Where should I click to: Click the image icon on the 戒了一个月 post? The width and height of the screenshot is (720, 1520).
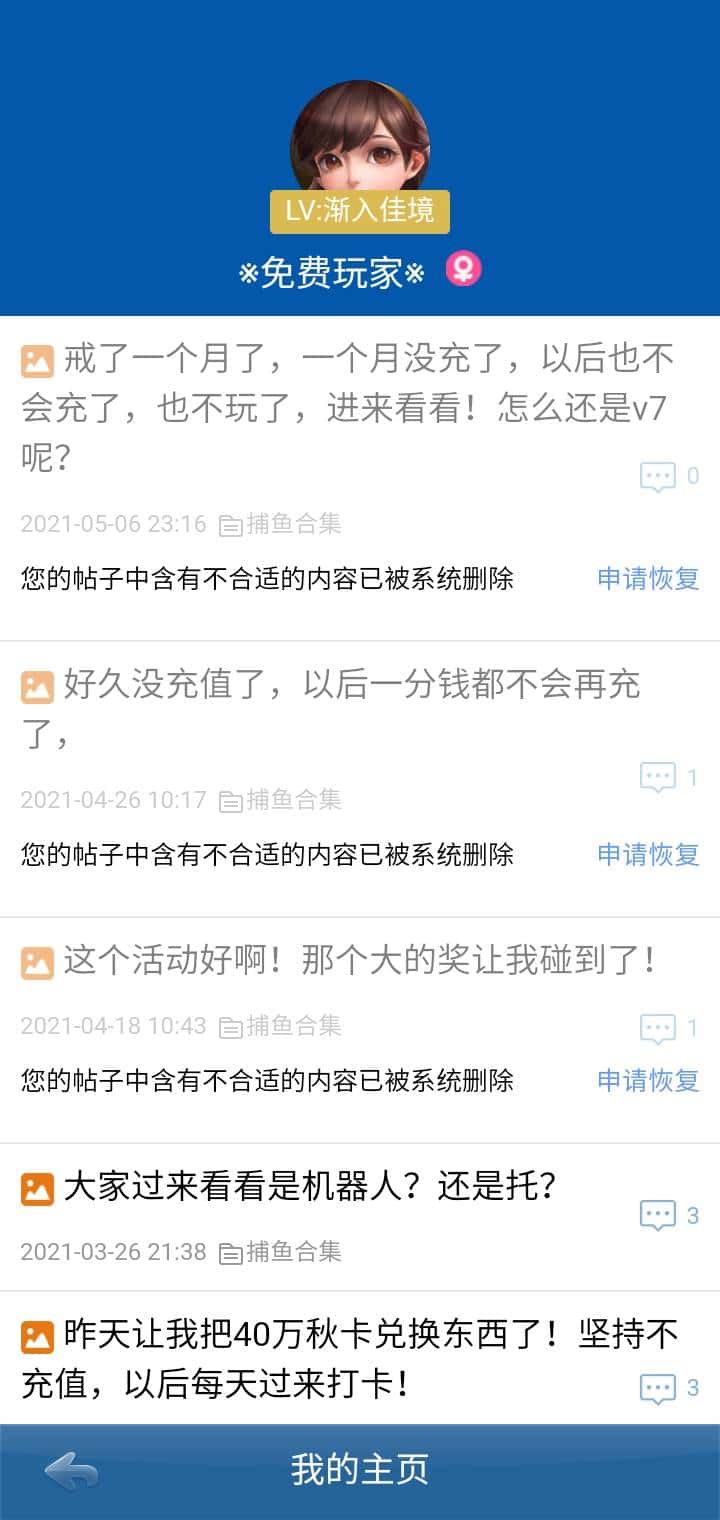point(36,358)
